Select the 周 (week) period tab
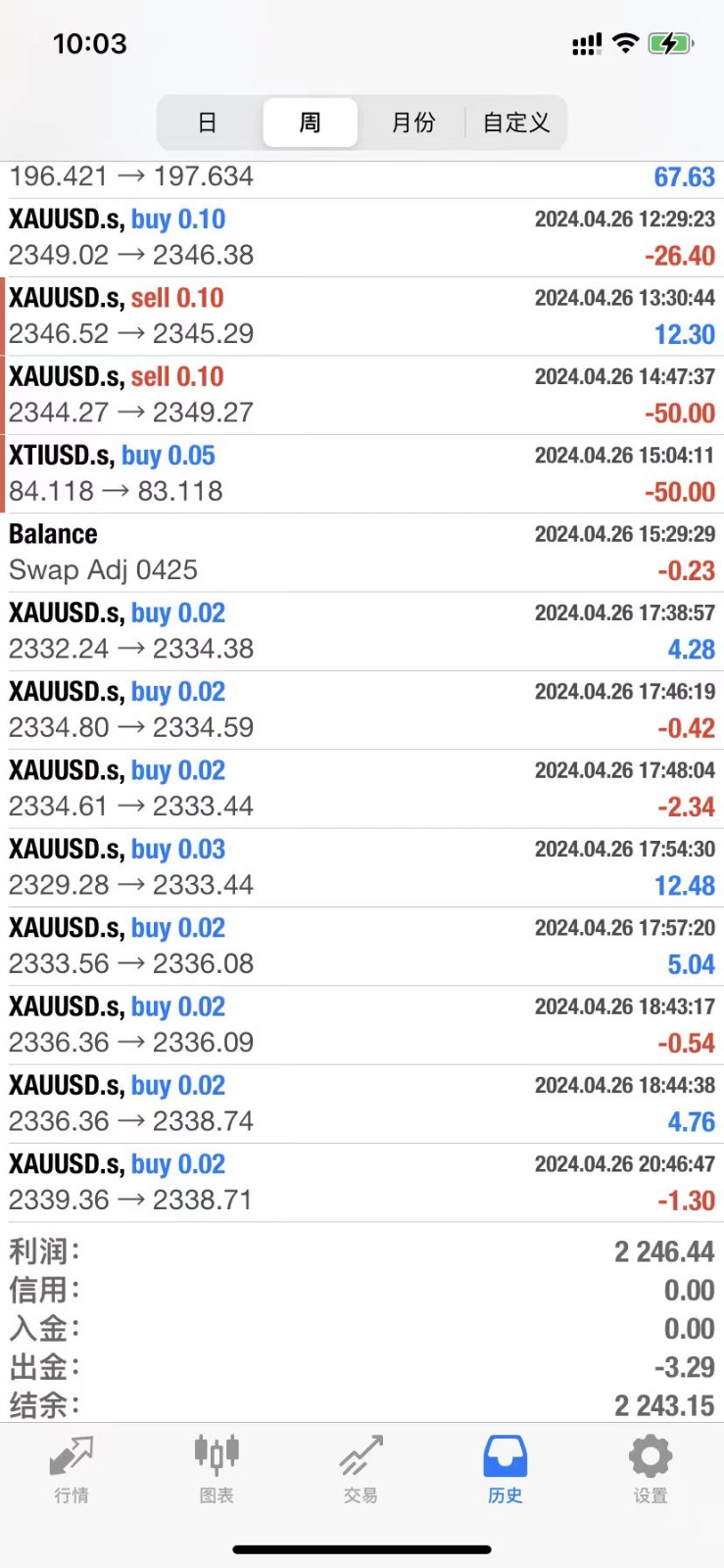This screenshot has height=1568, width=724. coord(310,122)
